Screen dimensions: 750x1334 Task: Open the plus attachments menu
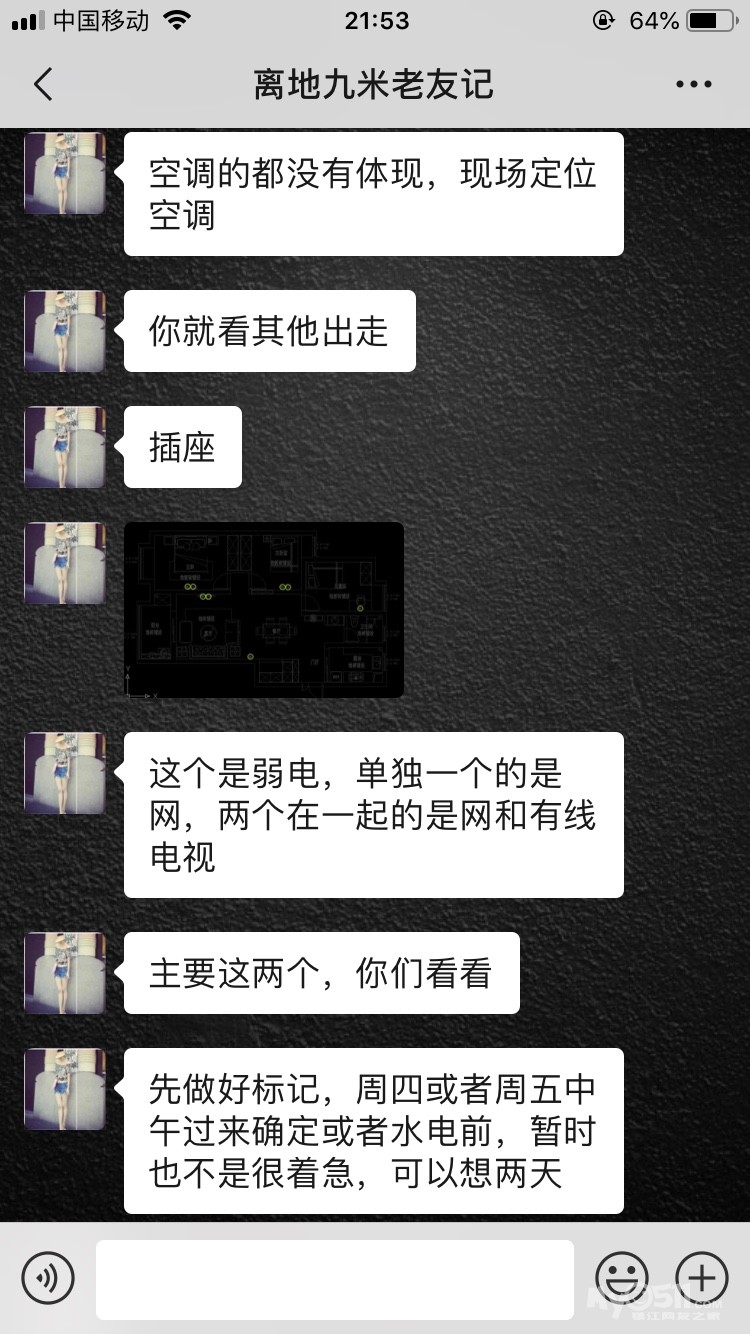click(701, 1278)
